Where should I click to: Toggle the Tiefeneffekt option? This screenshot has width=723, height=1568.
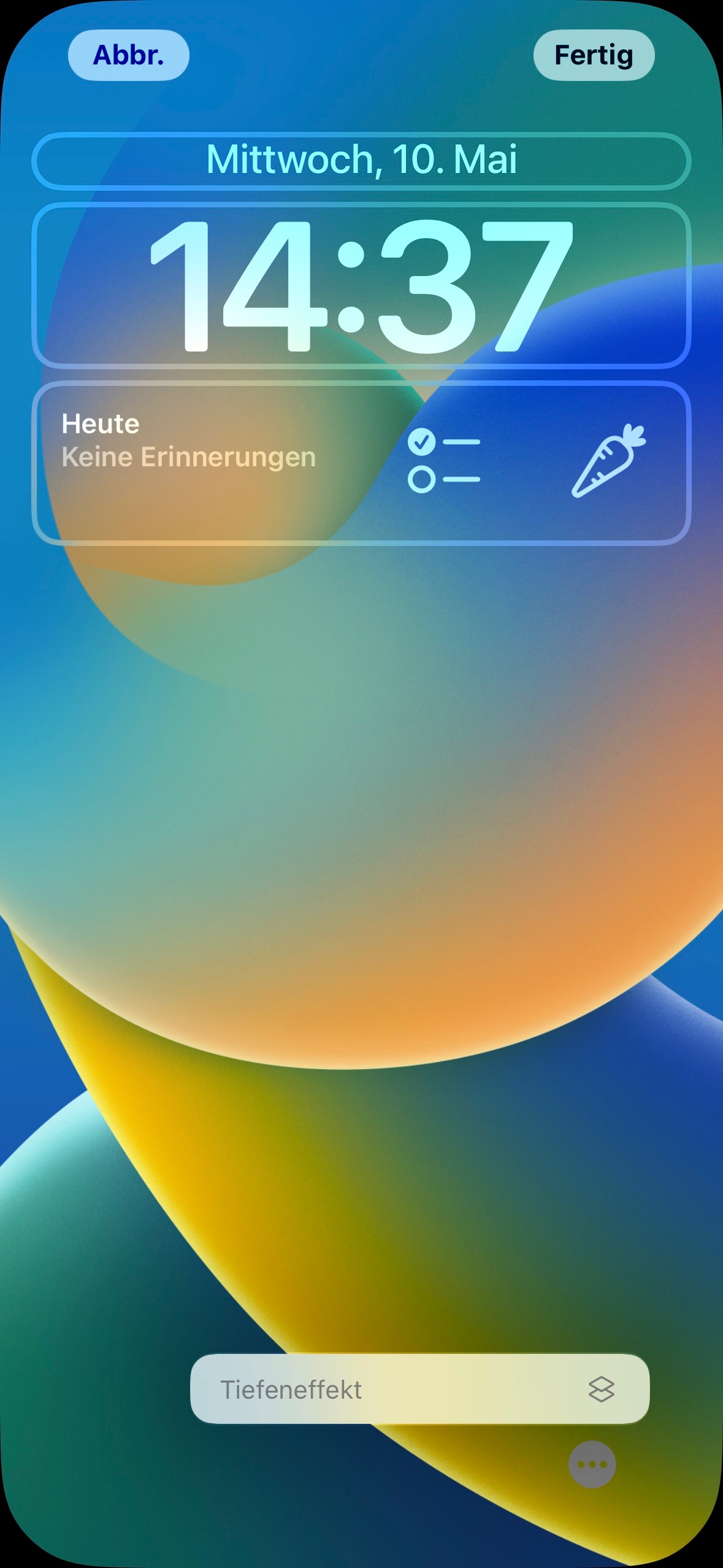tap(419, 1389)
